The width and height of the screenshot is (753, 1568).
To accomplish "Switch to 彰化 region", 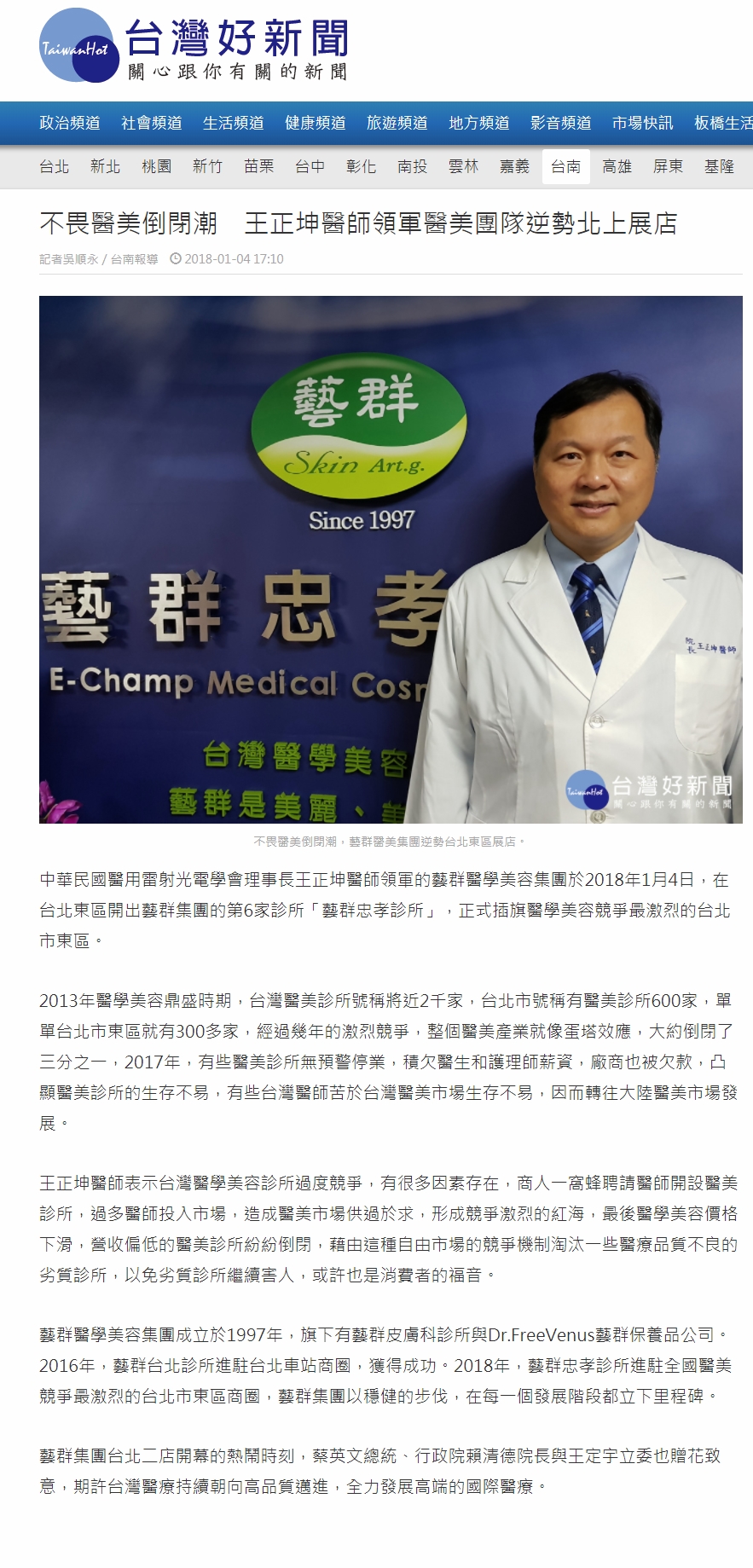I will click(362, 166).
